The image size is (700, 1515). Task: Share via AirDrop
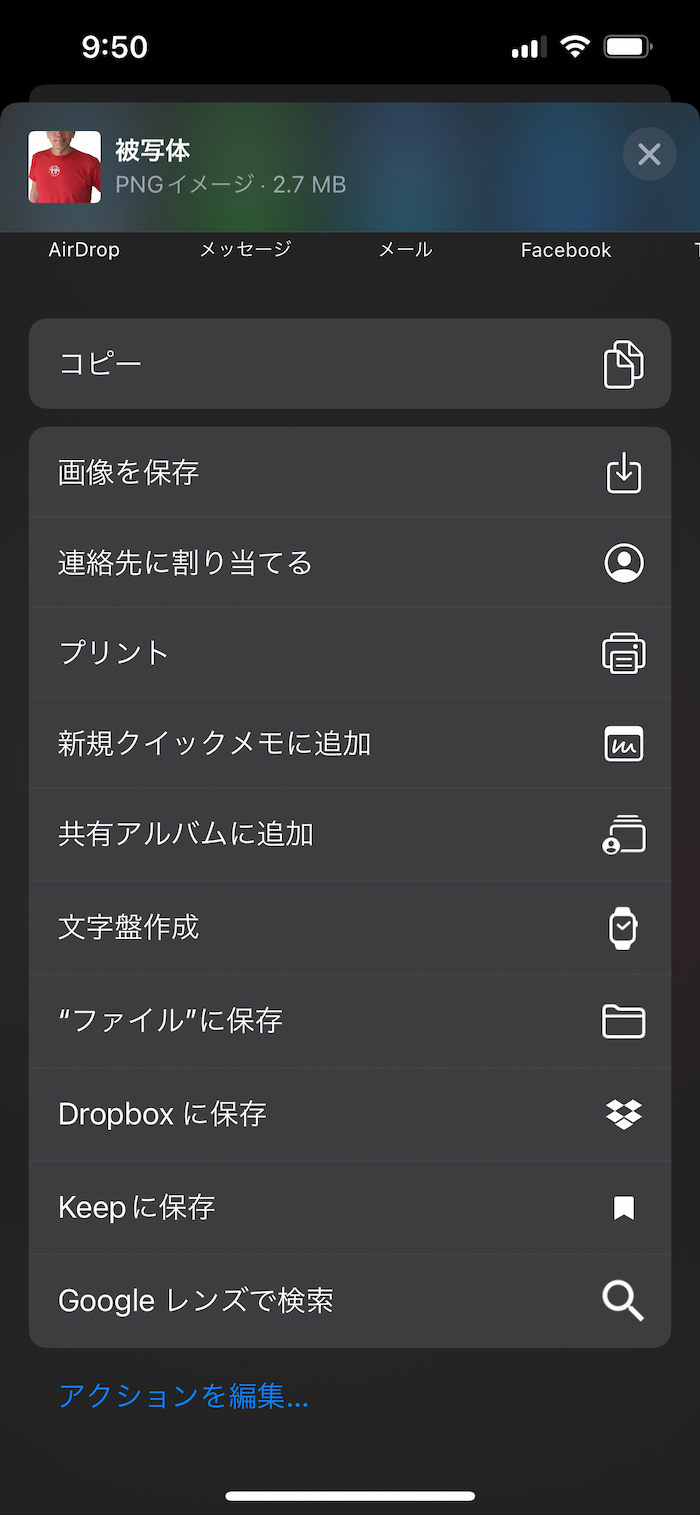(x=84, y=250)
